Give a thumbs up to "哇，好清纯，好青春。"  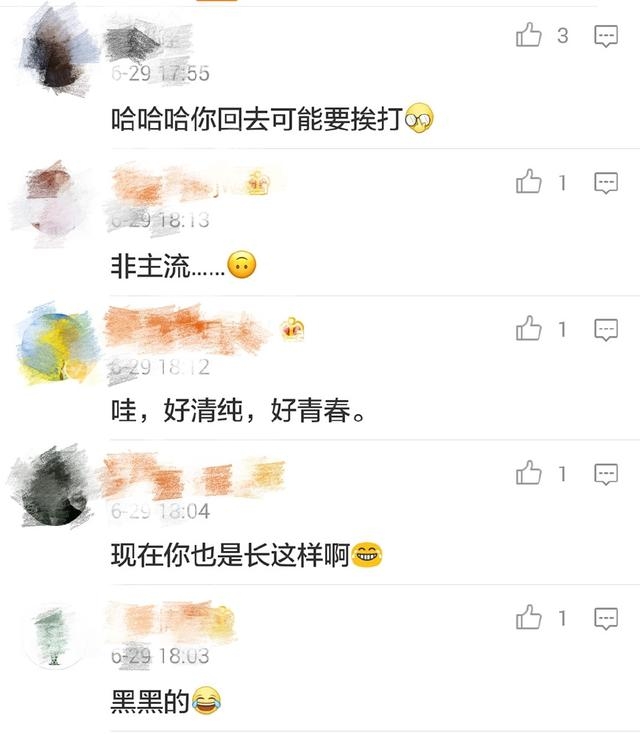528,329
